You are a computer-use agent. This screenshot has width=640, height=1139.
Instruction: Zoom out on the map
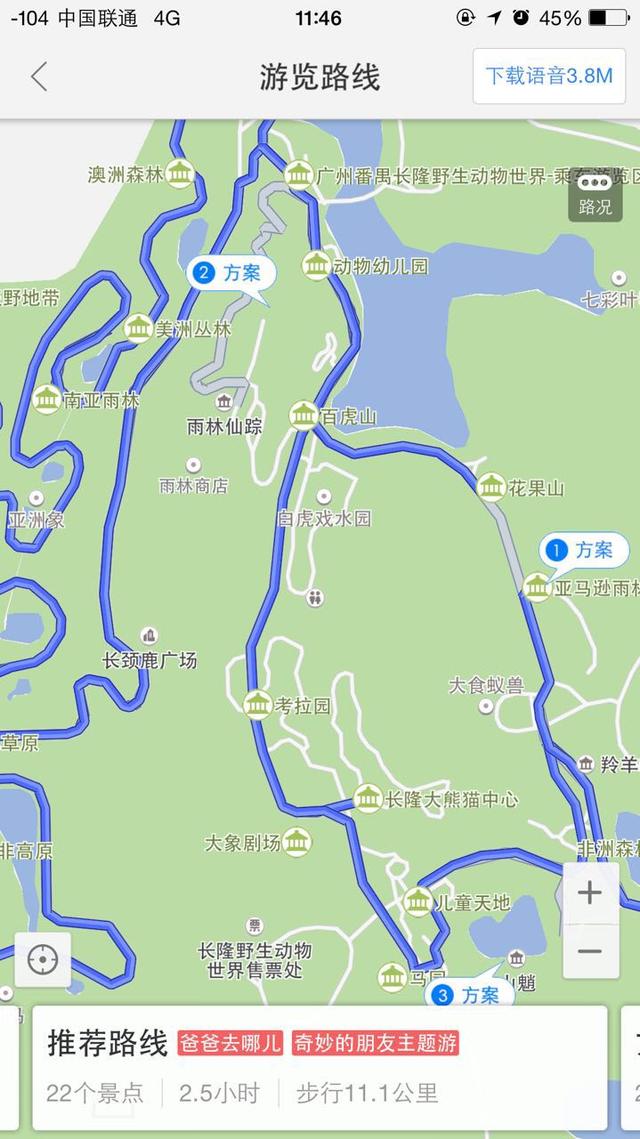tap(590, 951)
